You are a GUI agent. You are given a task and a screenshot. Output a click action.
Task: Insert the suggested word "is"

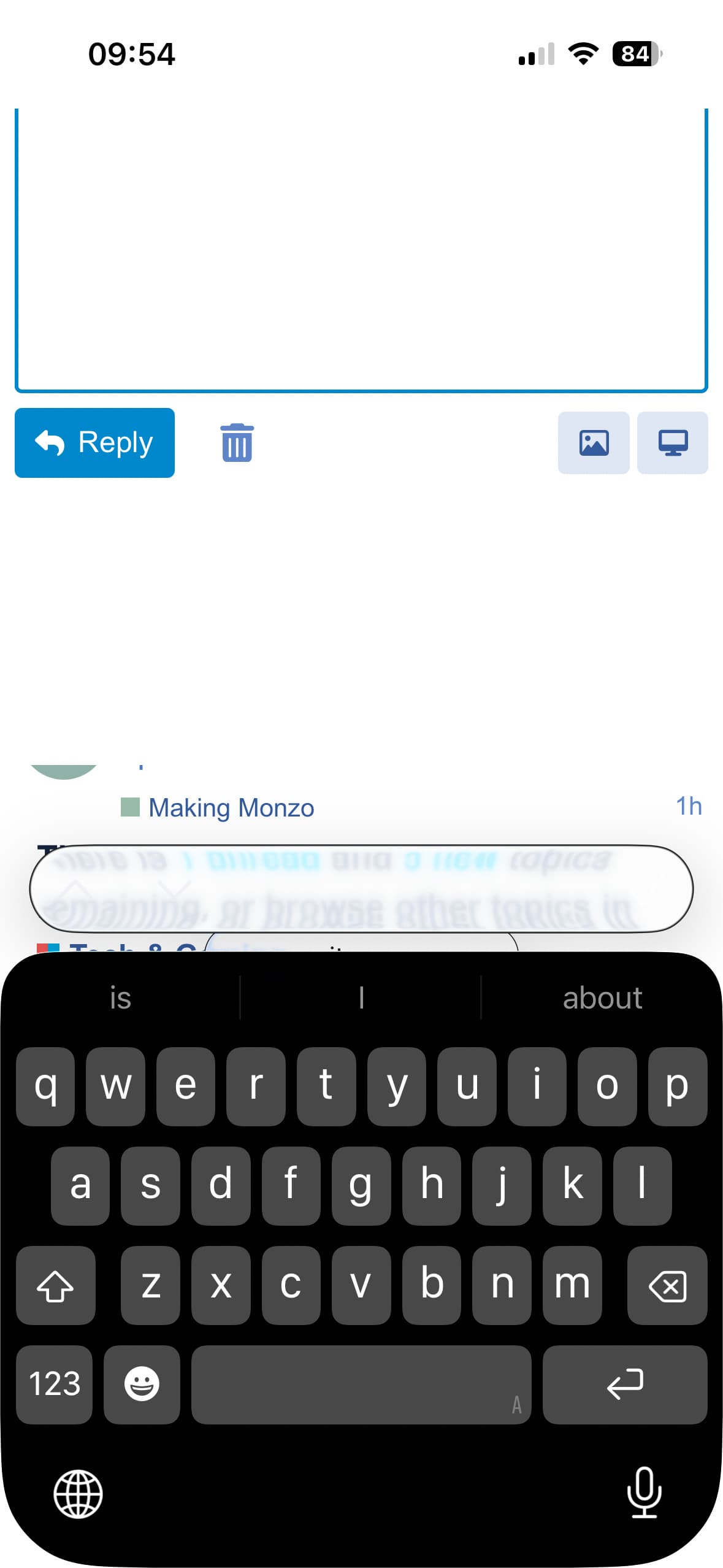point(120,997)
